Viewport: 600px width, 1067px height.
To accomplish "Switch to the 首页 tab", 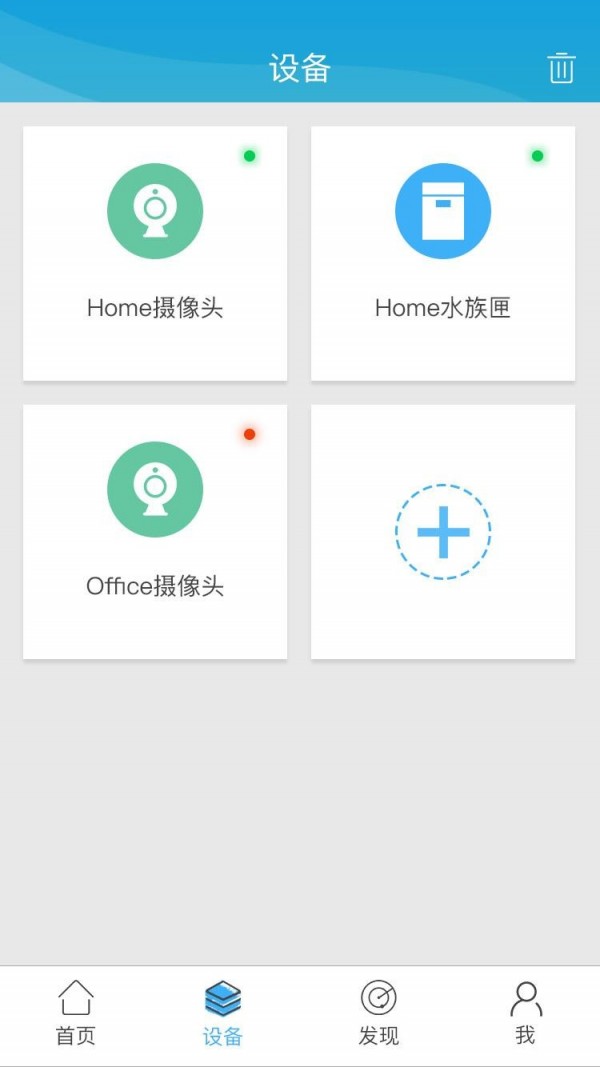I will pyautogui.click(x=76, y=1013).
